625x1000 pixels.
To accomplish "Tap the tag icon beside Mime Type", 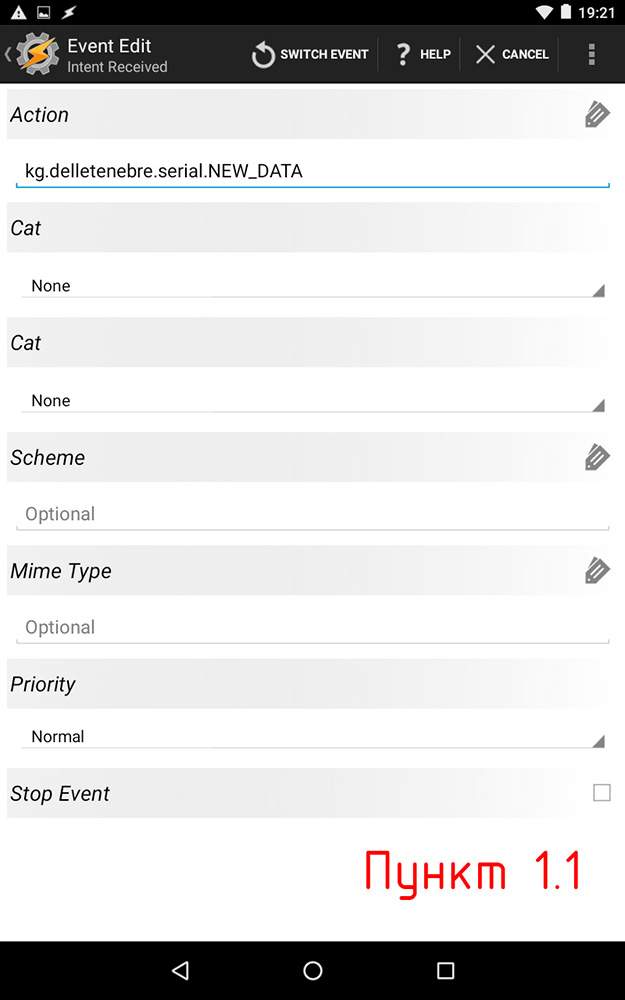I will (597, 571).
